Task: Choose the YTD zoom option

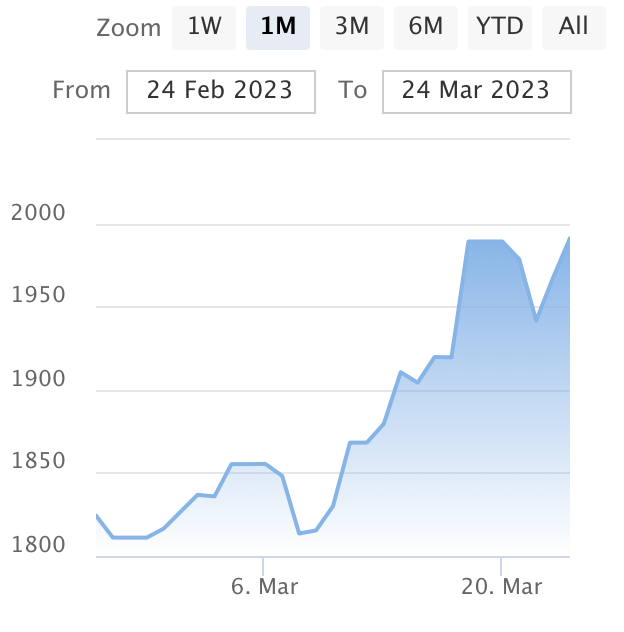Action: tap(500, 27)
